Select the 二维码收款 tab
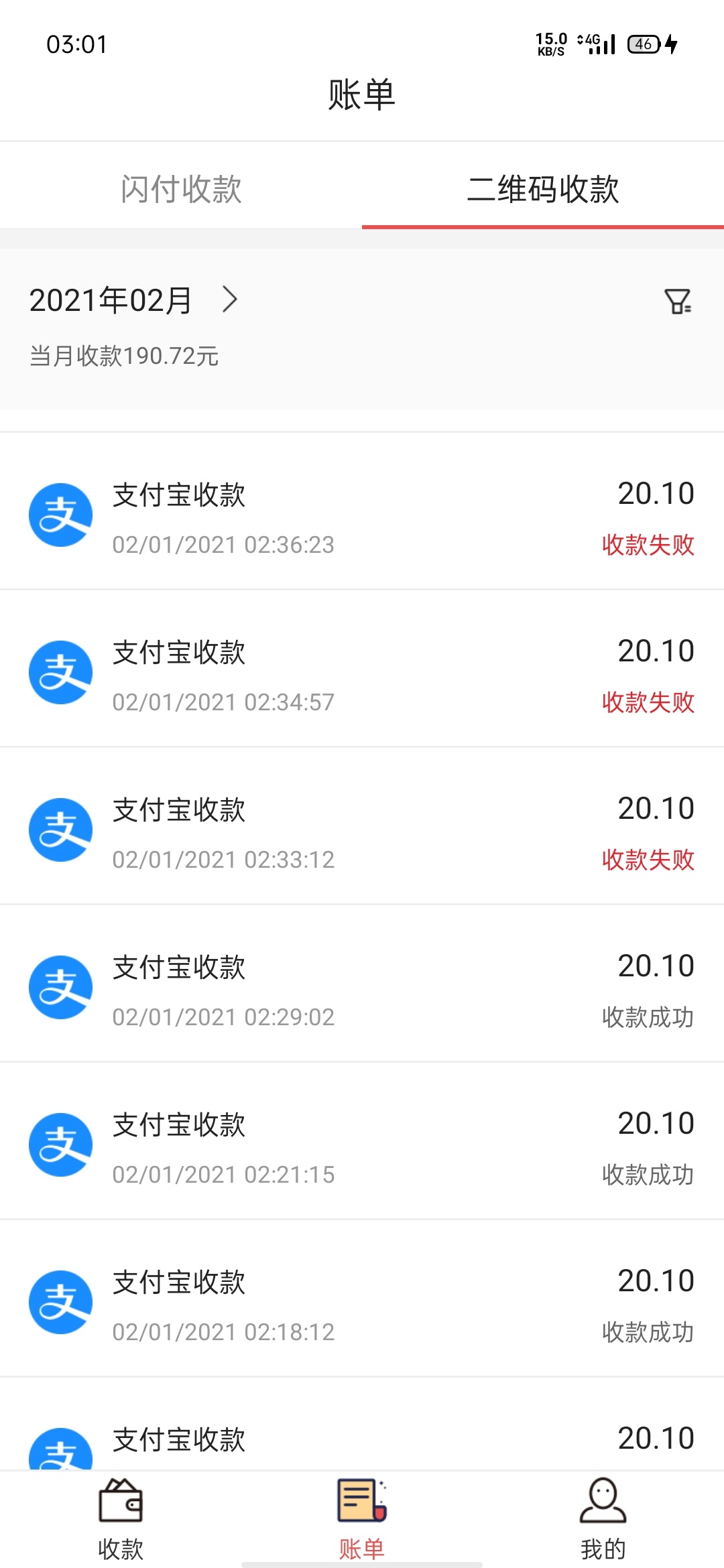The width and height of the screenshot is (724, 1568). coord(543,188)
